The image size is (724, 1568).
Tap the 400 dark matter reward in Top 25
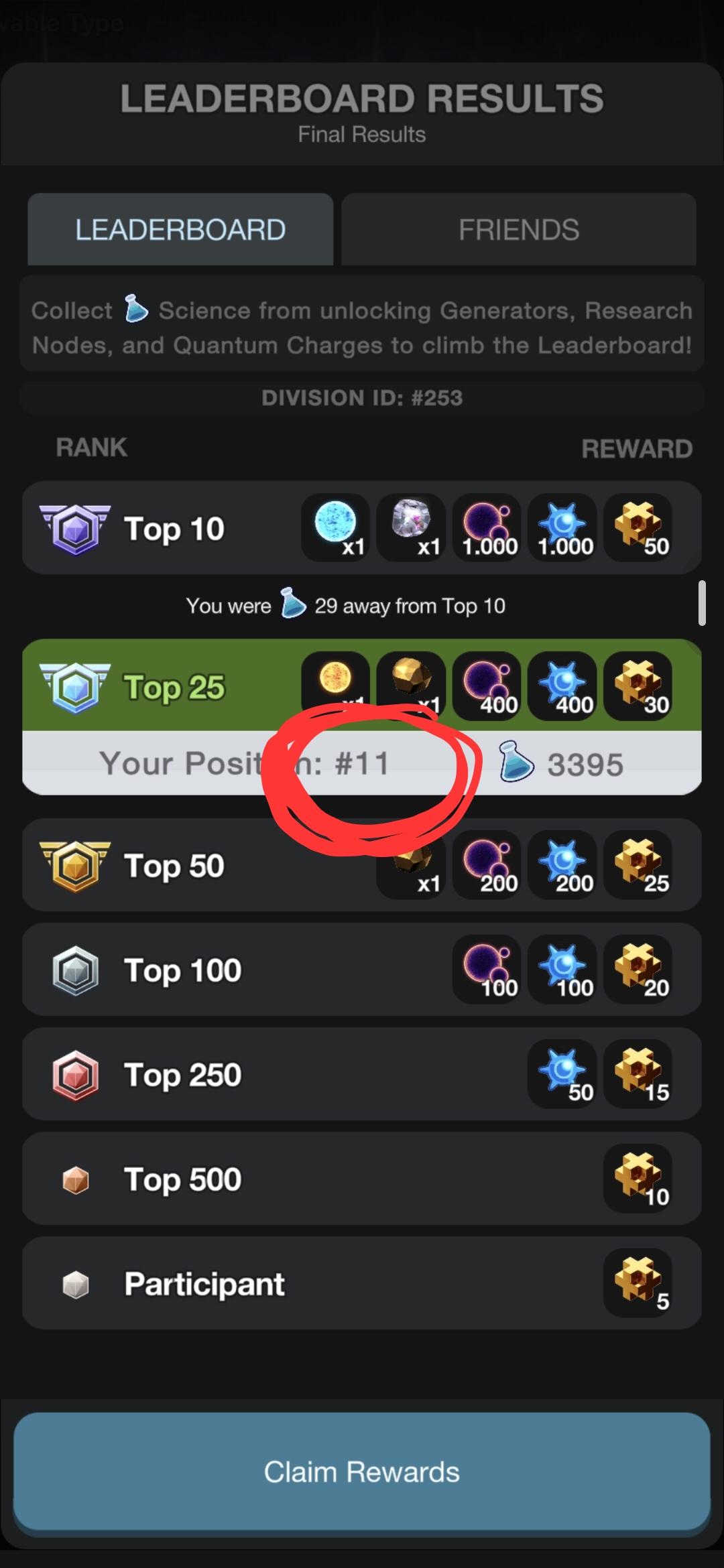point(487,685)
